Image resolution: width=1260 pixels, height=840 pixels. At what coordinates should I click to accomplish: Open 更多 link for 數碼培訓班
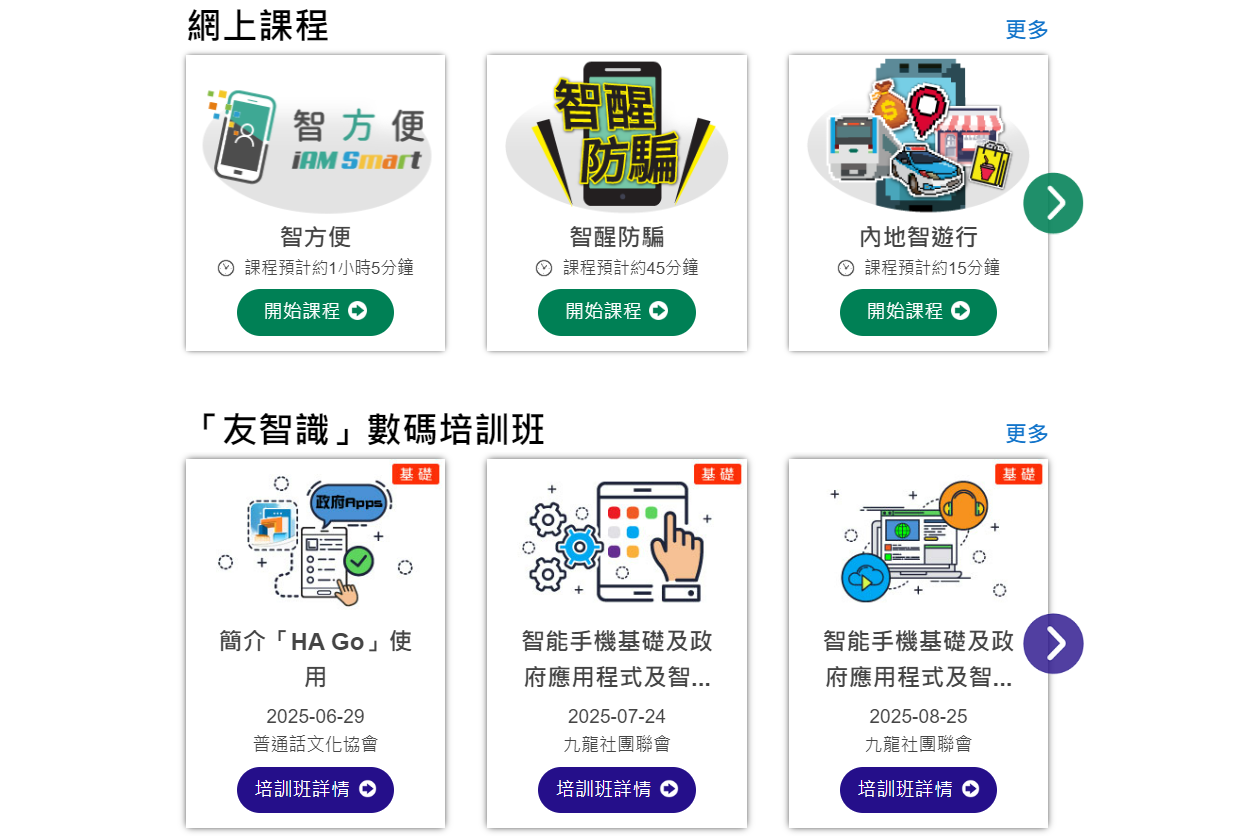[1026, 434]
